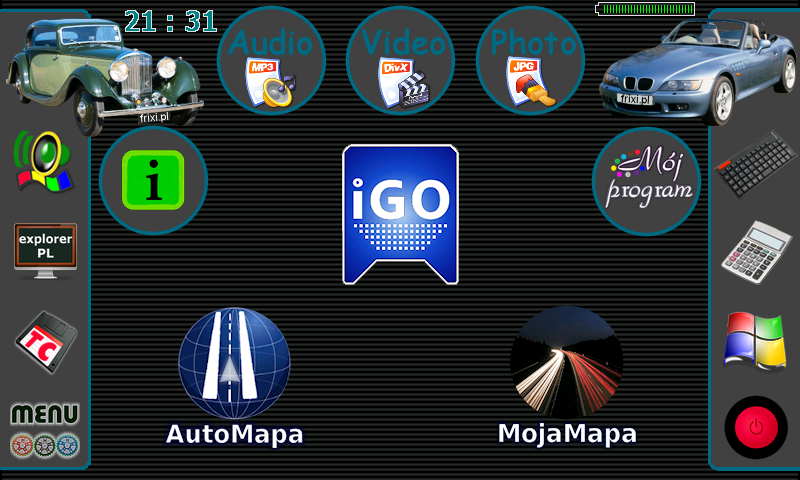Launch iGO navigation

400,213
